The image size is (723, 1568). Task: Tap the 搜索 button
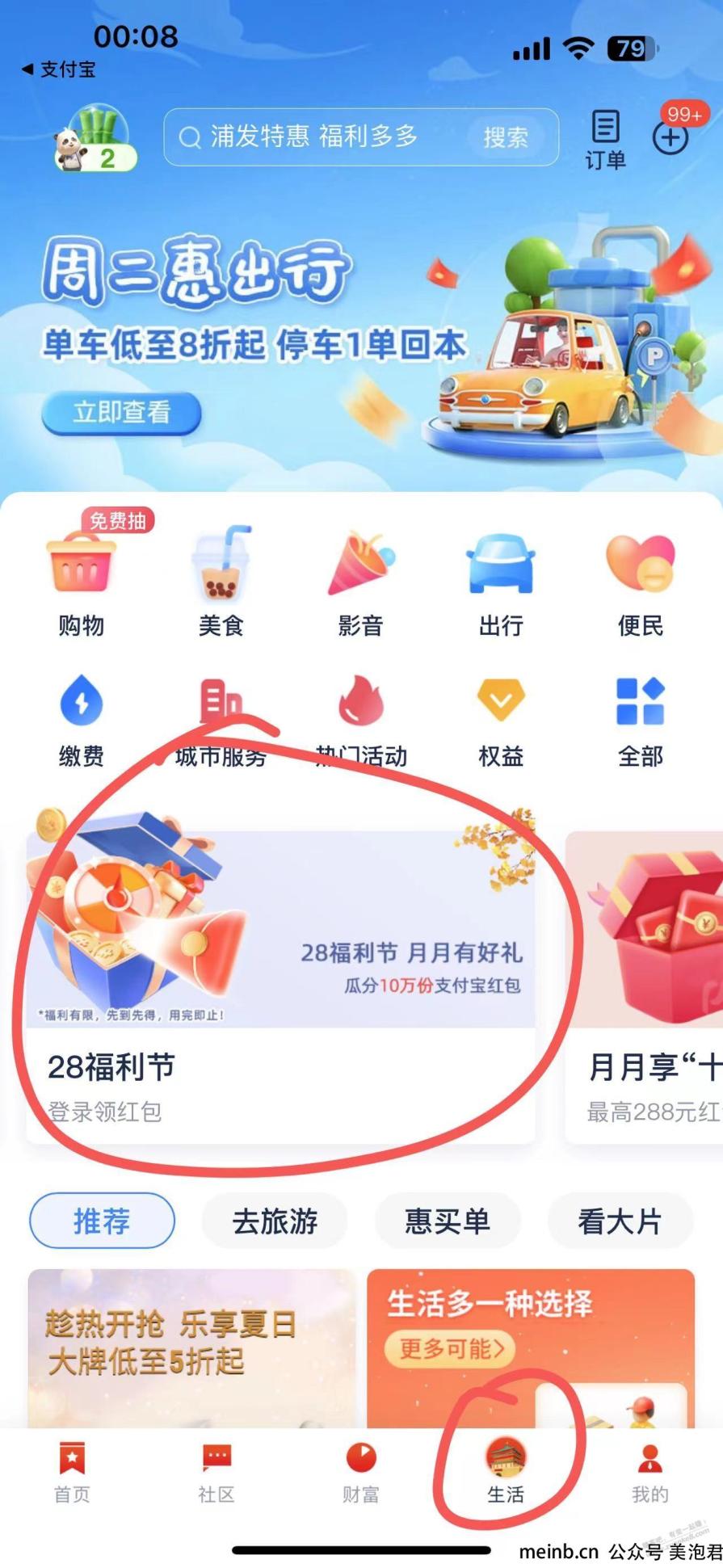[x=505, y=137]
